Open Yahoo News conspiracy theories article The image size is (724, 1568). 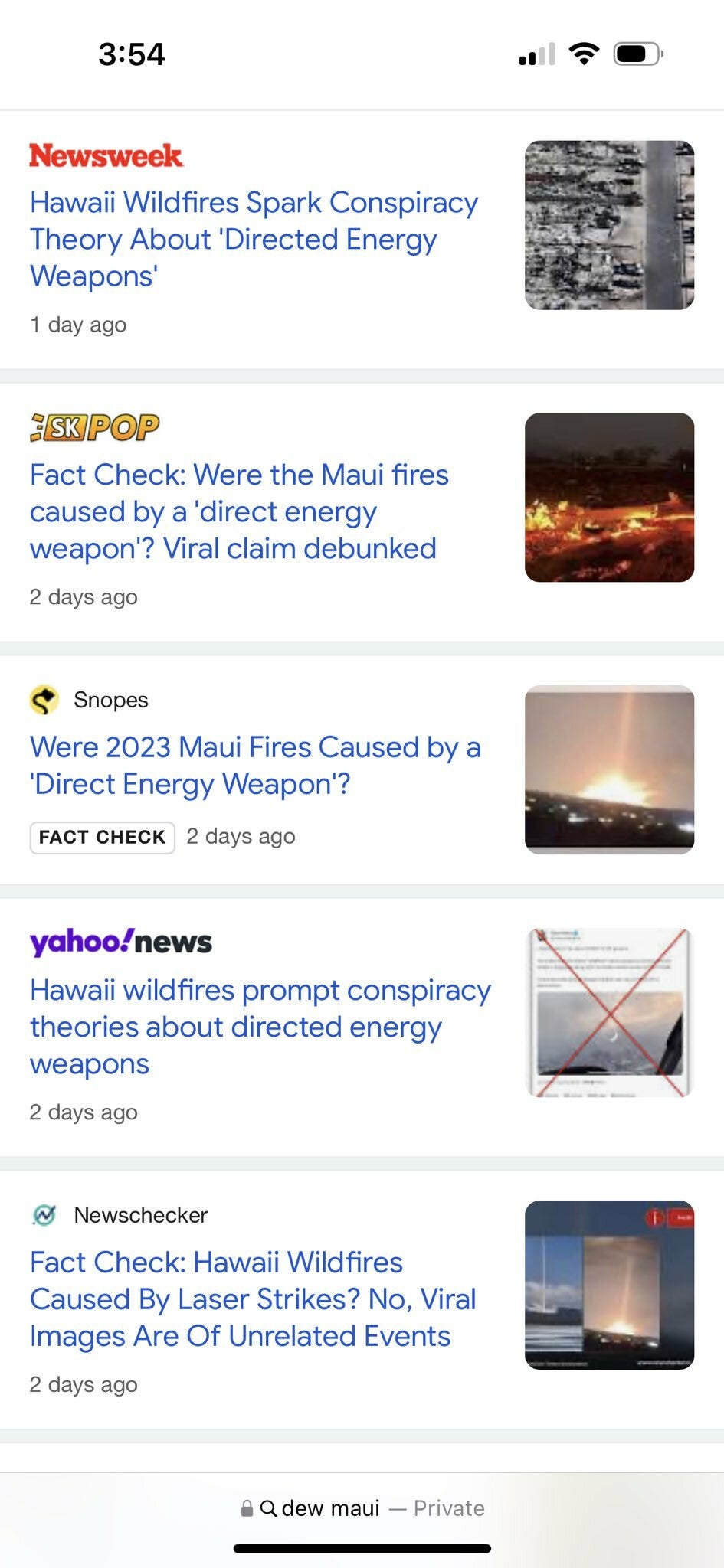(x=260, y=1027)
